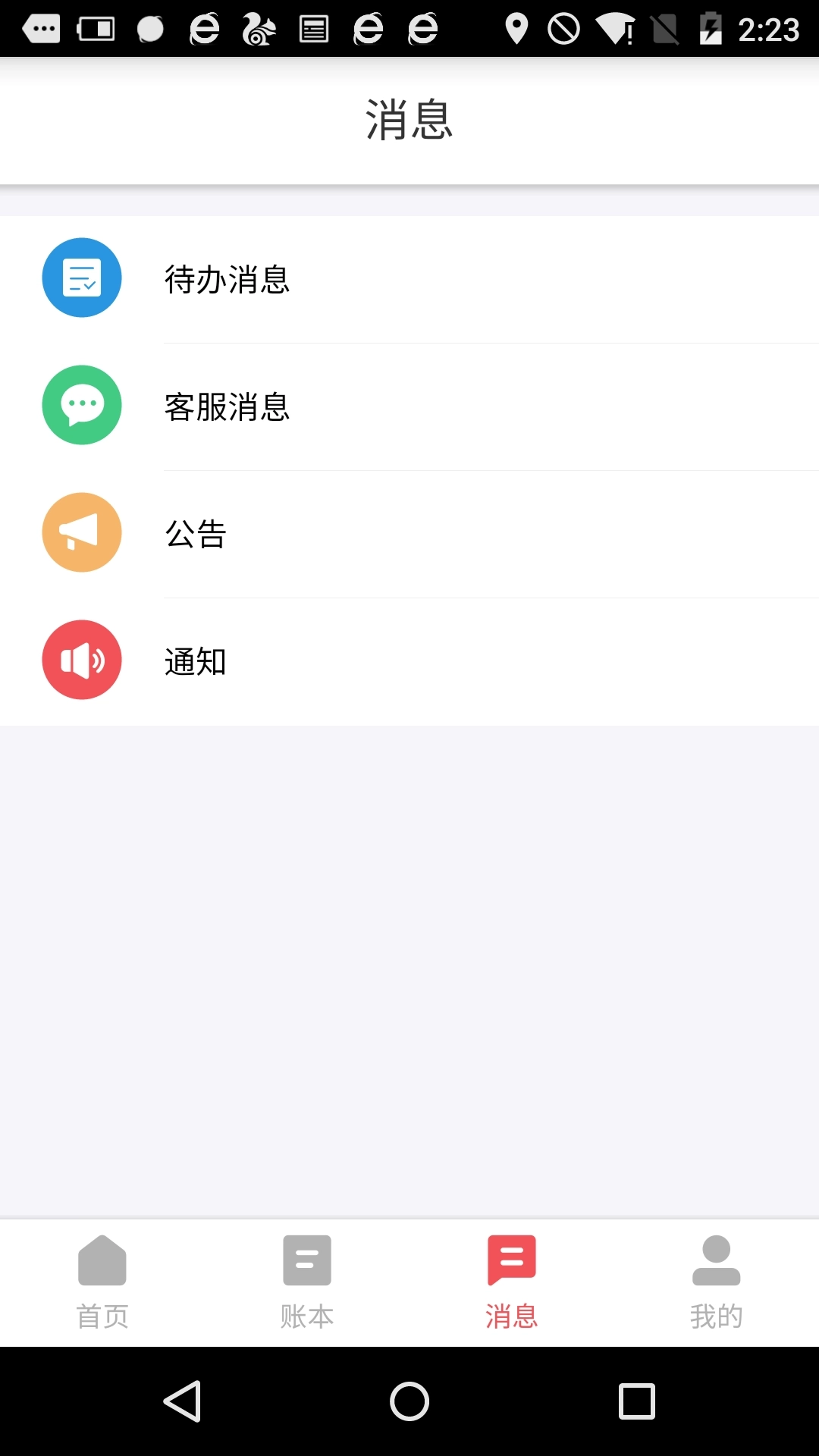This screenshot has height=1456, width=819.
Task: Tap the green chat bubble icon for 客服消息
Action: click(x=82, y=405)
